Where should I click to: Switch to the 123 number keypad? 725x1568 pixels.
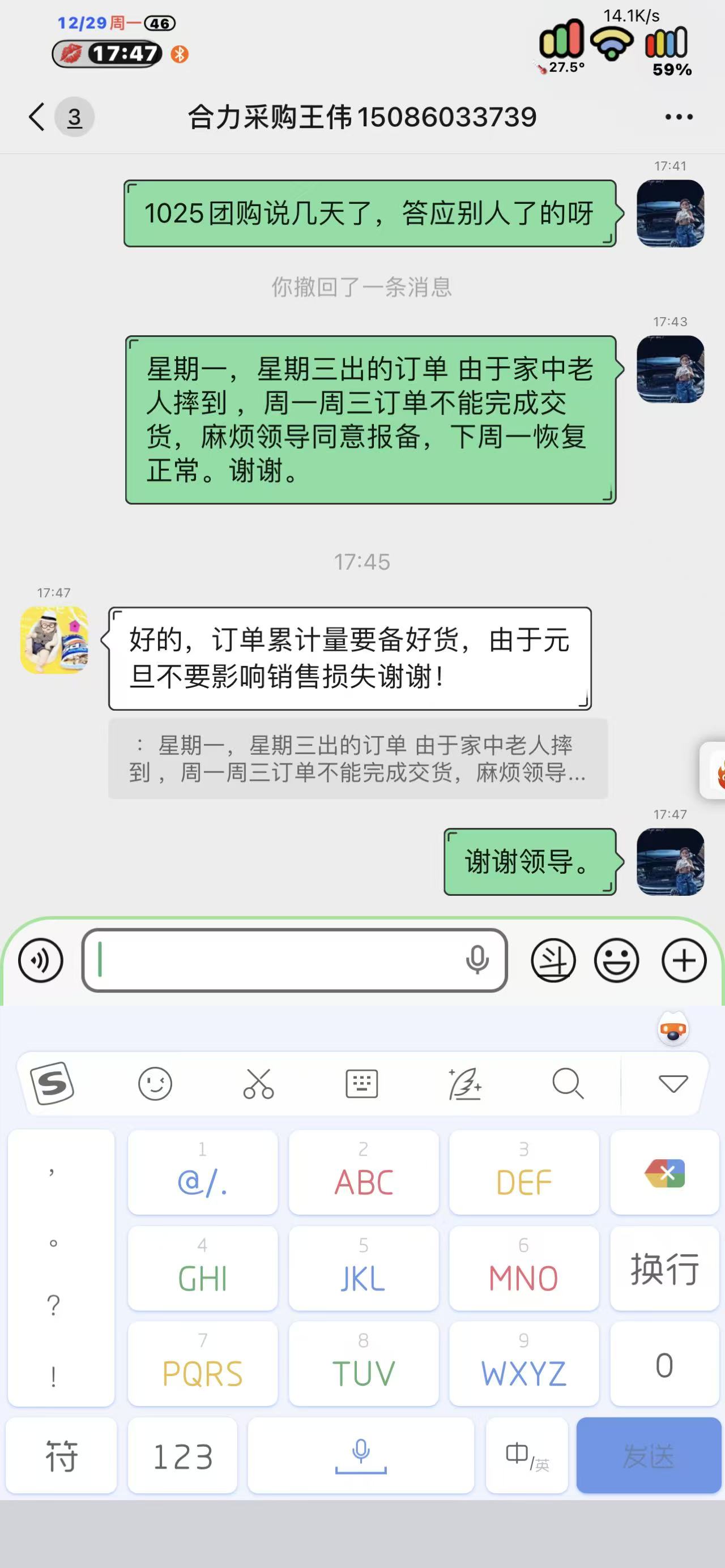pyautogui.click(x=182, y=1456)
